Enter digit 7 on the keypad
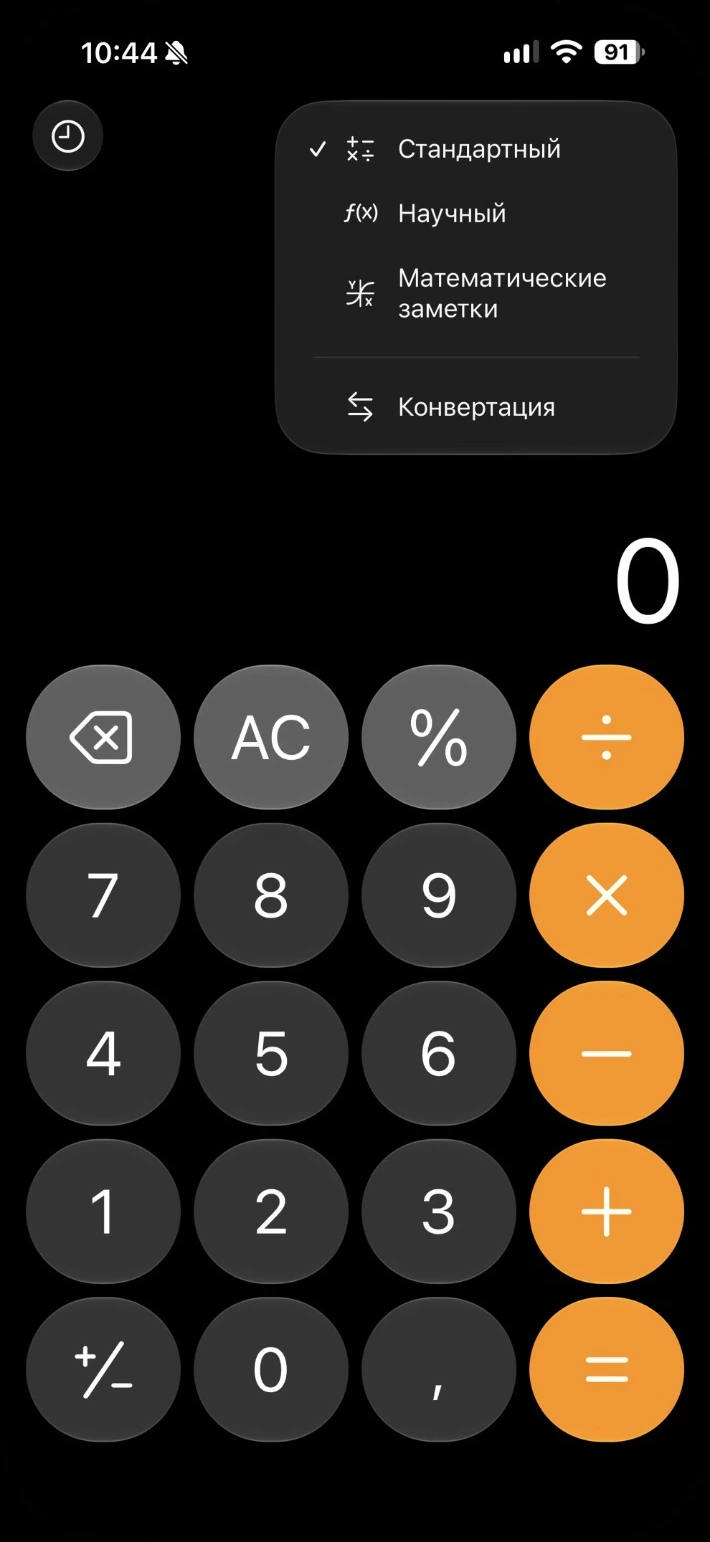The width and height of the screenshot is (710, 1542). 103,896
